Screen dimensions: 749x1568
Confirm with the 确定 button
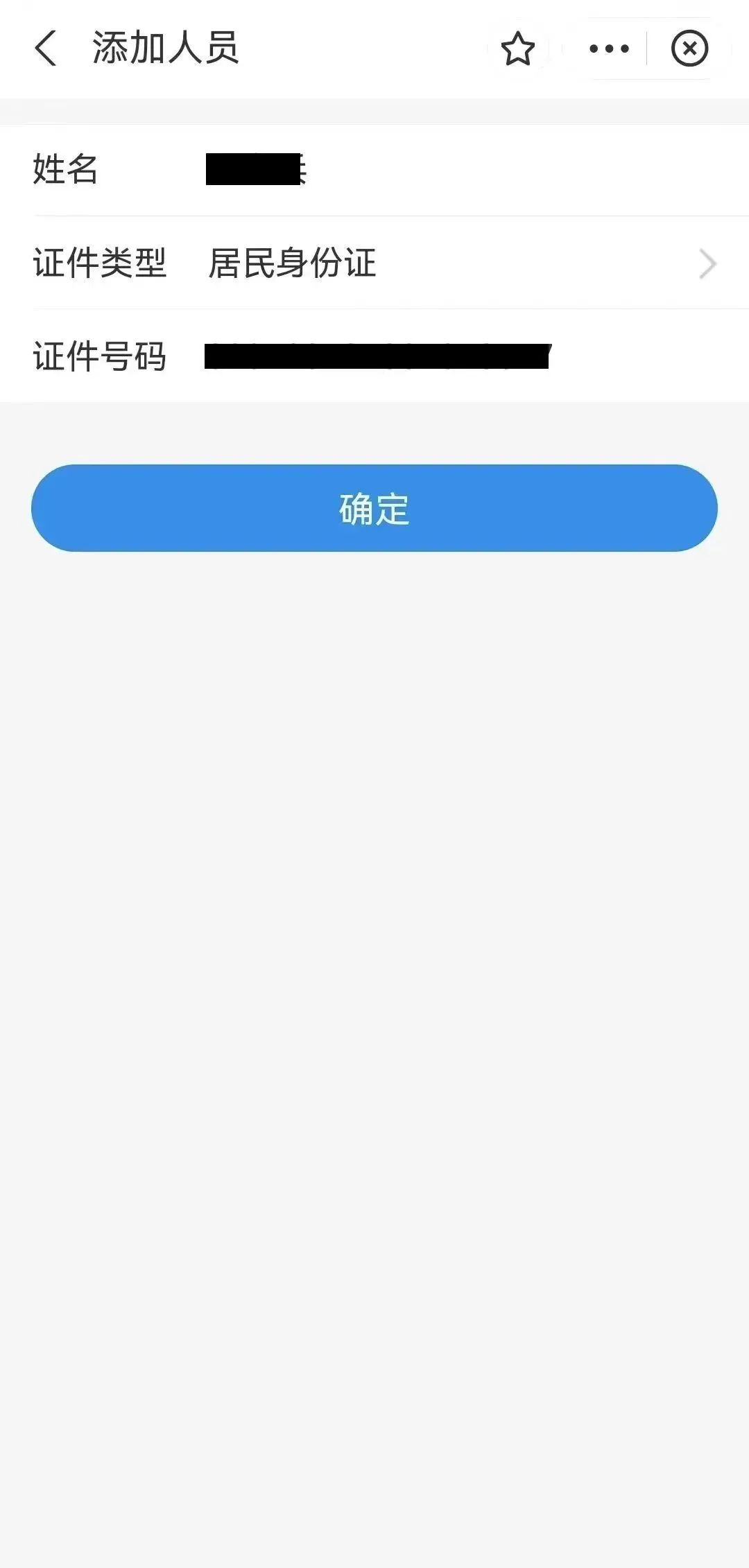[374, 508]
